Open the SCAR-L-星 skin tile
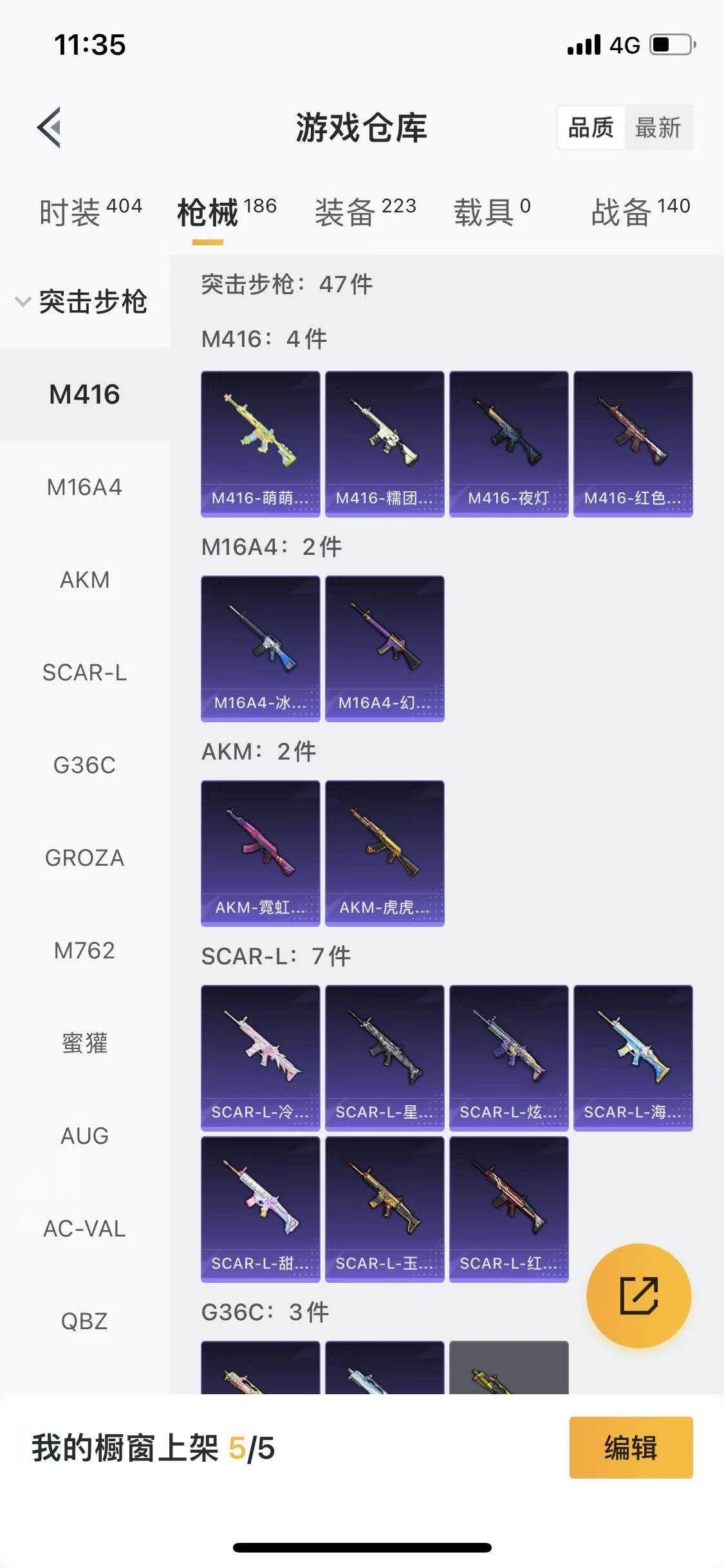 (x=384, y=1058)
